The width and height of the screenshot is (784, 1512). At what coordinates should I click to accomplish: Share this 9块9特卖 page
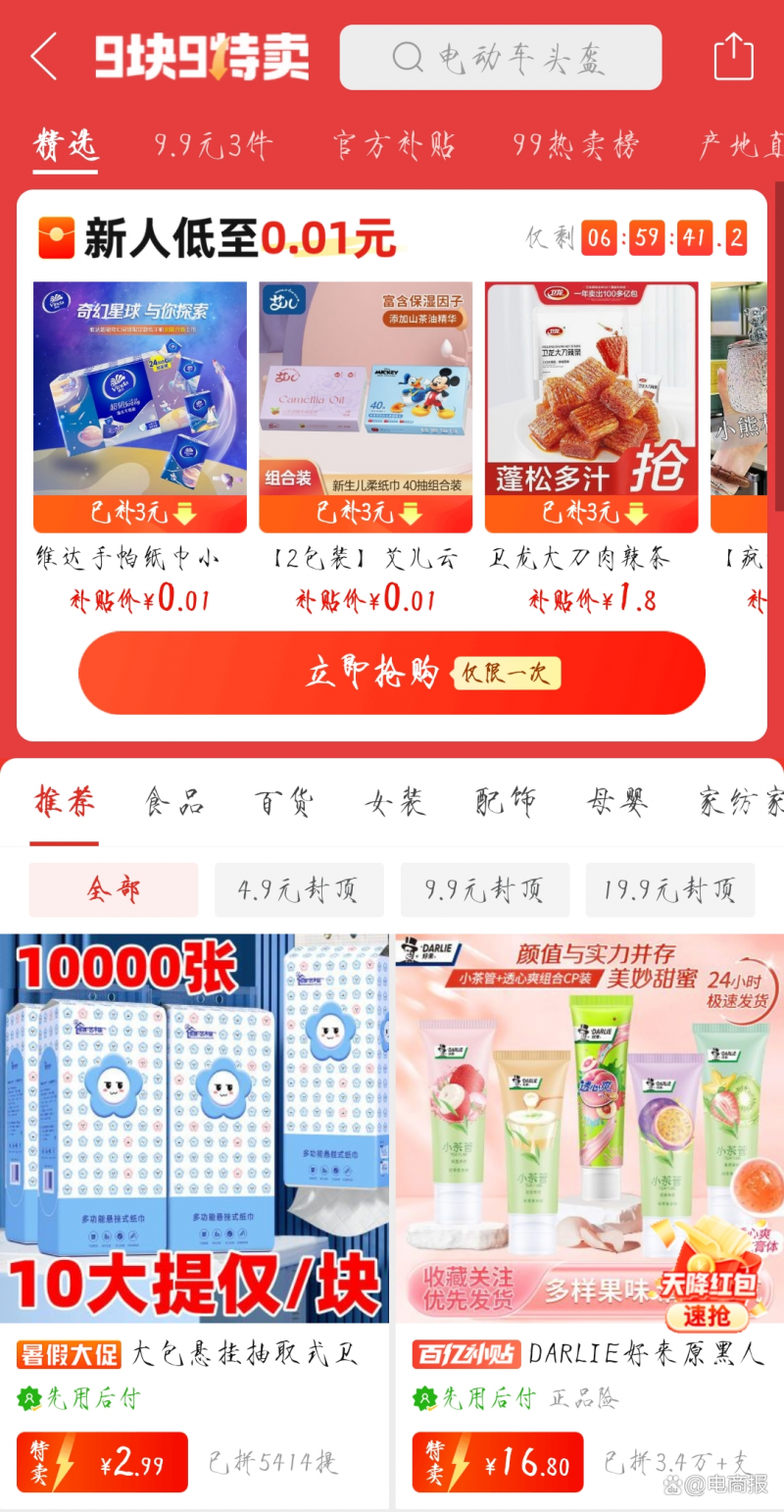[733, 57]
